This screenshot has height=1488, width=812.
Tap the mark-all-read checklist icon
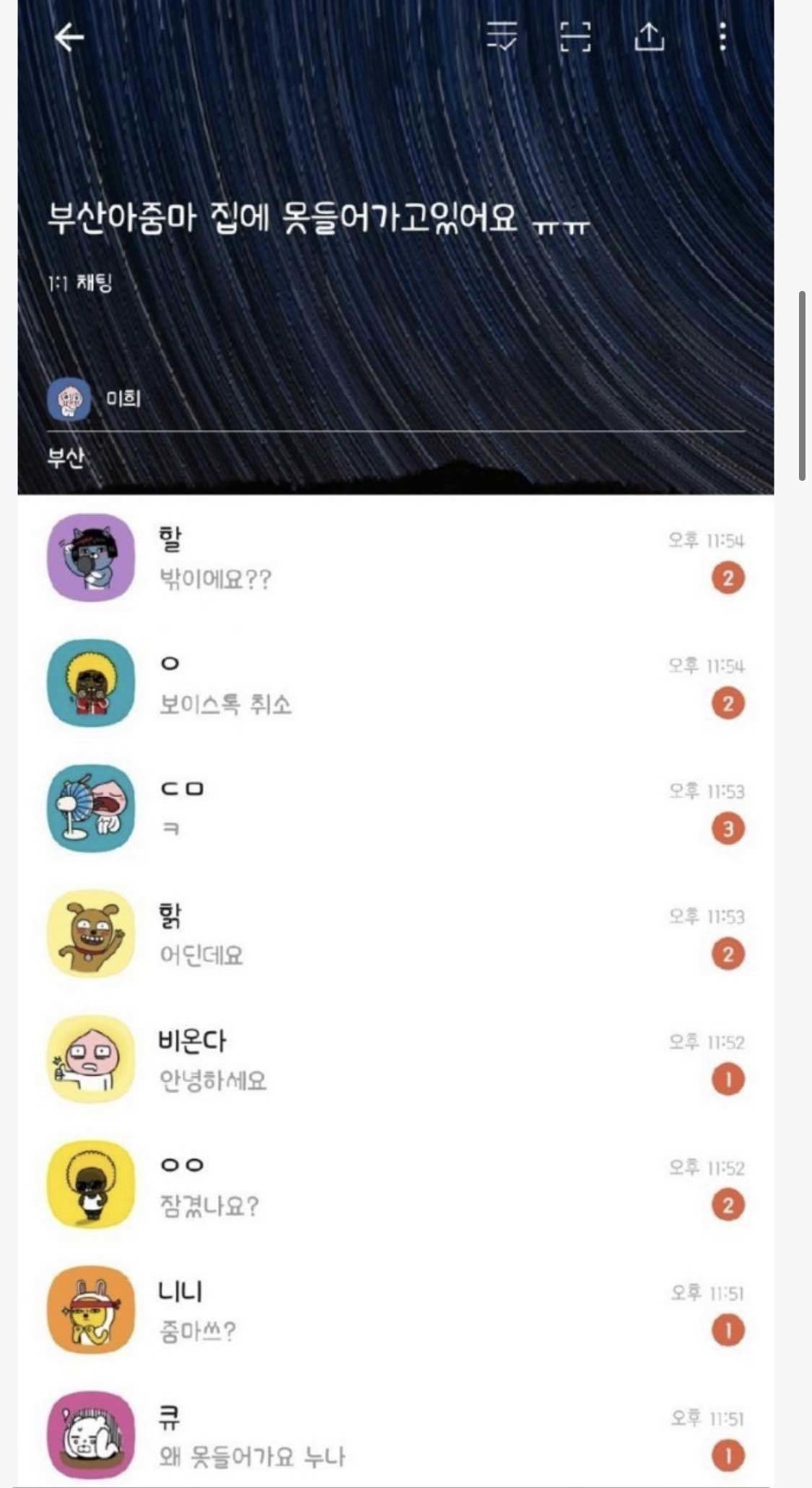pos(502,36)
